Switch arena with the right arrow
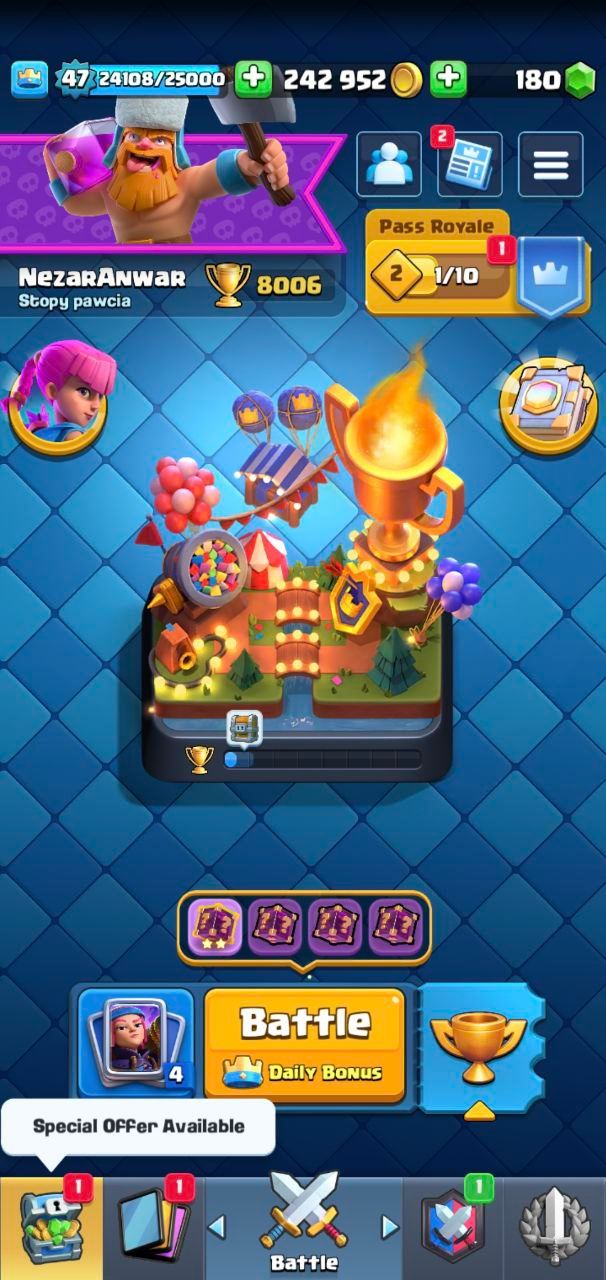 click(x=390, y=1226)
